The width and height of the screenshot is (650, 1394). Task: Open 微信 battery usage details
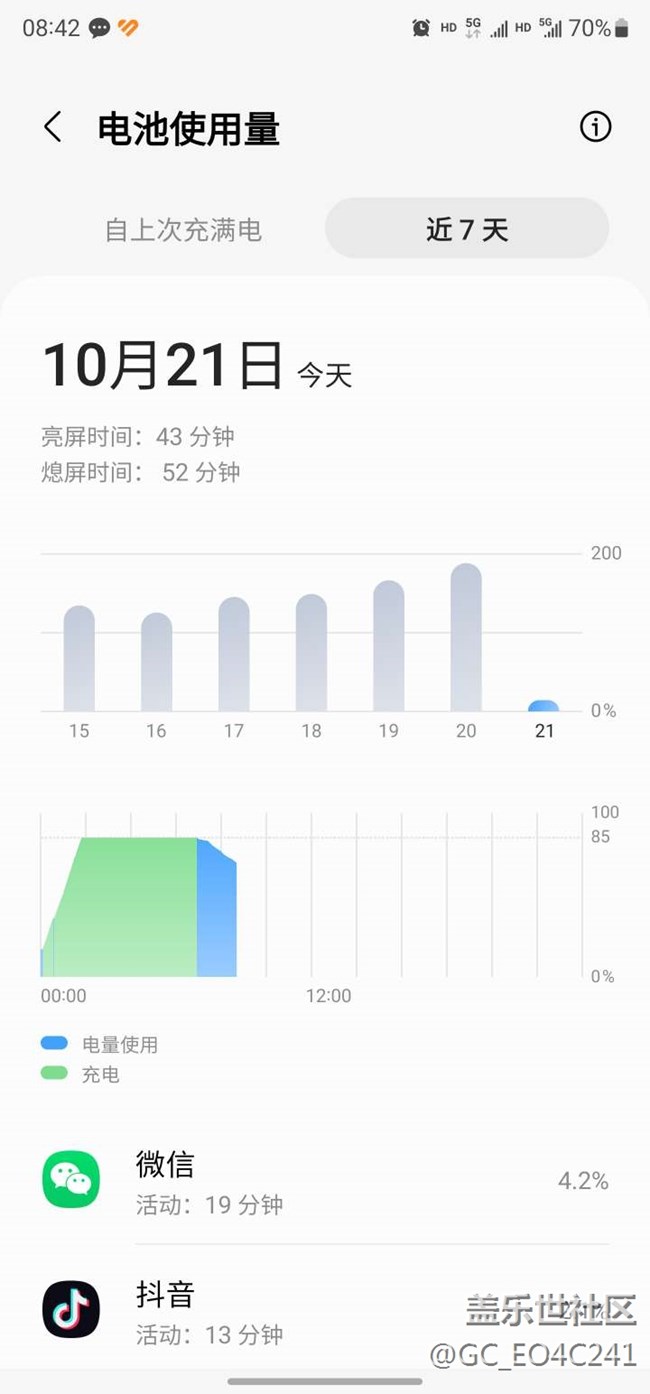[x=325, y=1180]
